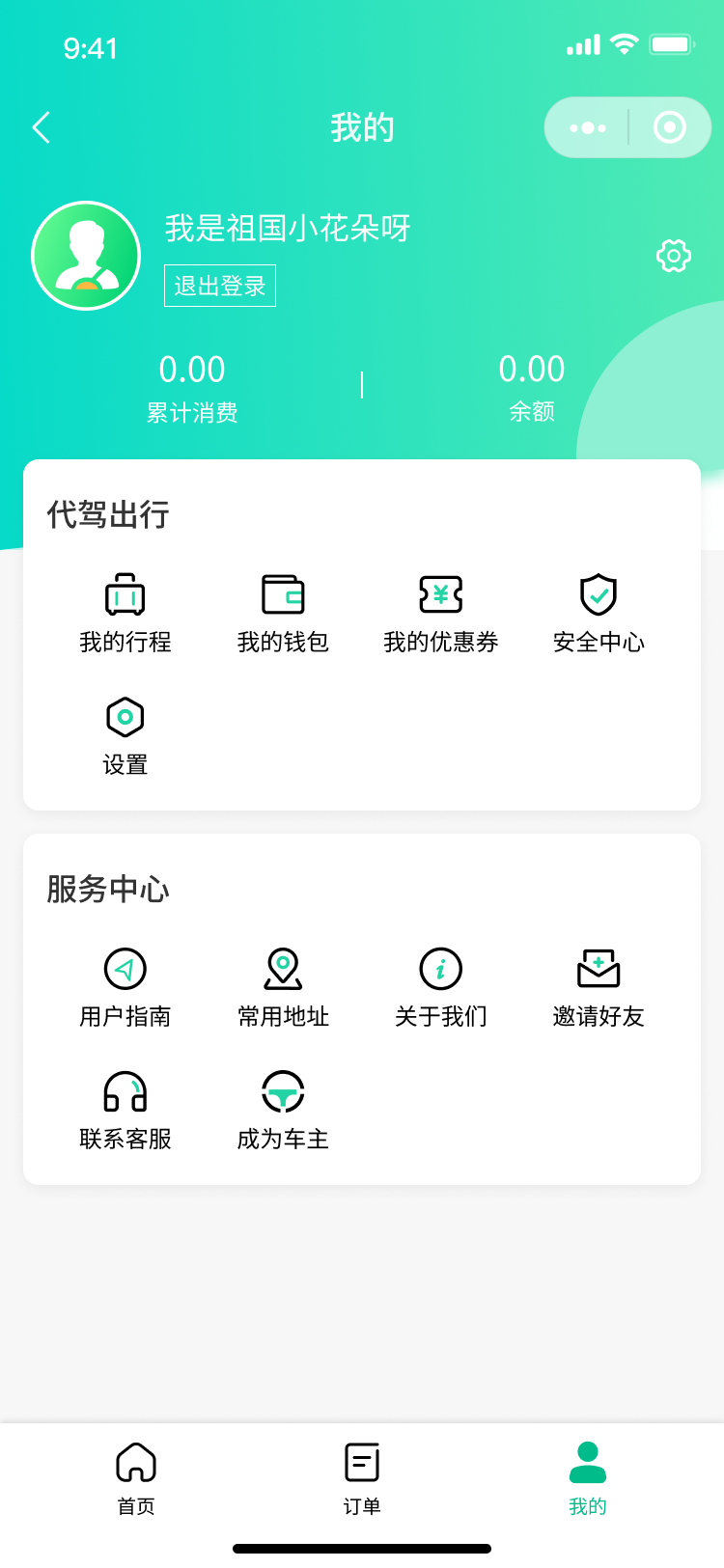
Task: Open settings via the gear icon
Action: point(673,256)
